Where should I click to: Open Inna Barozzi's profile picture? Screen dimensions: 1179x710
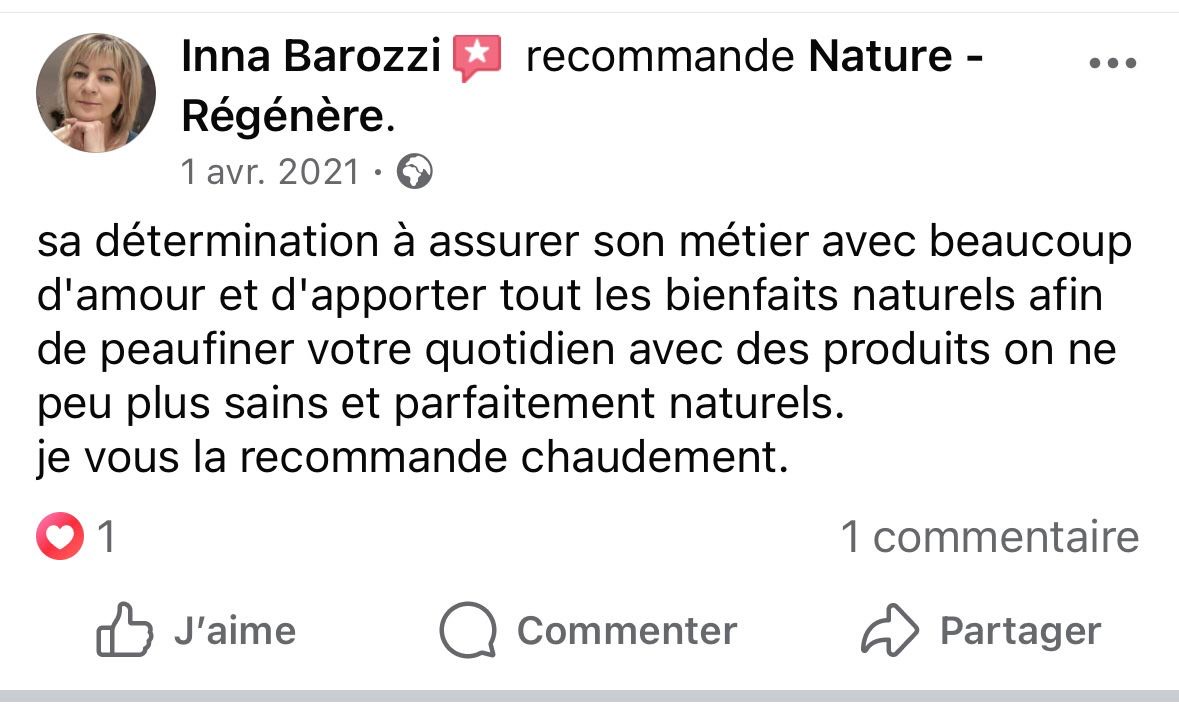tap(96, 92)
